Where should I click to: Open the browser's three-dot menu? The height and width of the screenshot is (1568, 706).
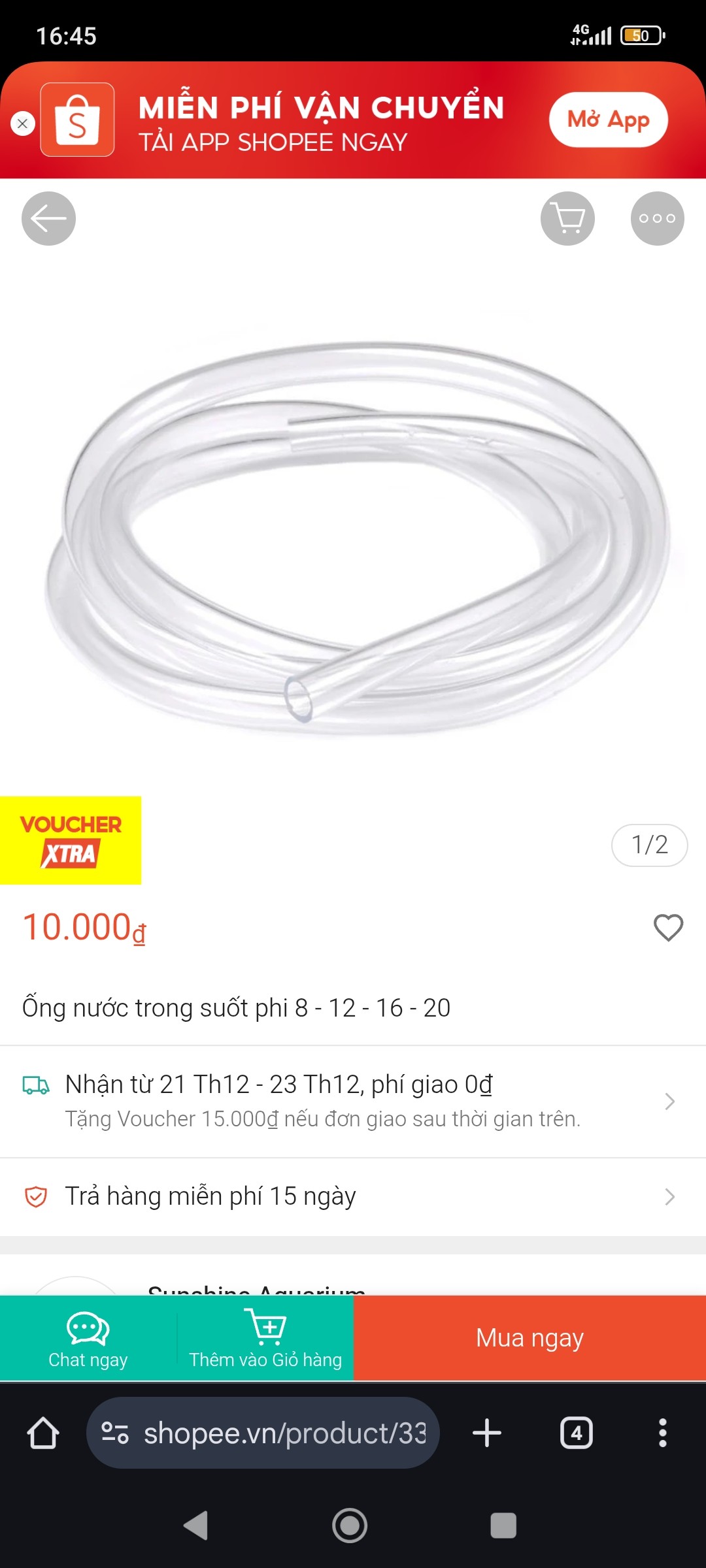662,1433
